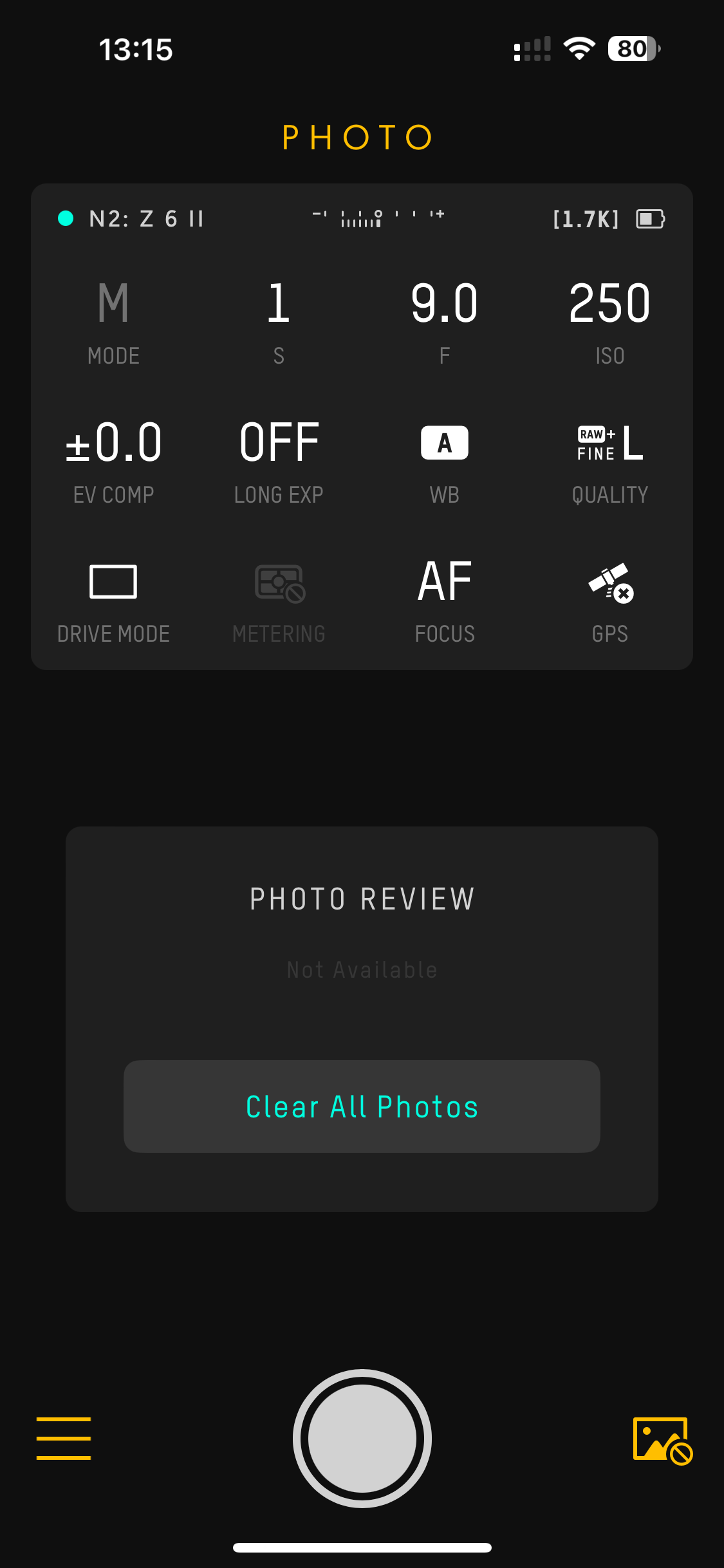Clear All Photos
Viewport: 724px width, 1568px height.
click(x=362, y=1106)
